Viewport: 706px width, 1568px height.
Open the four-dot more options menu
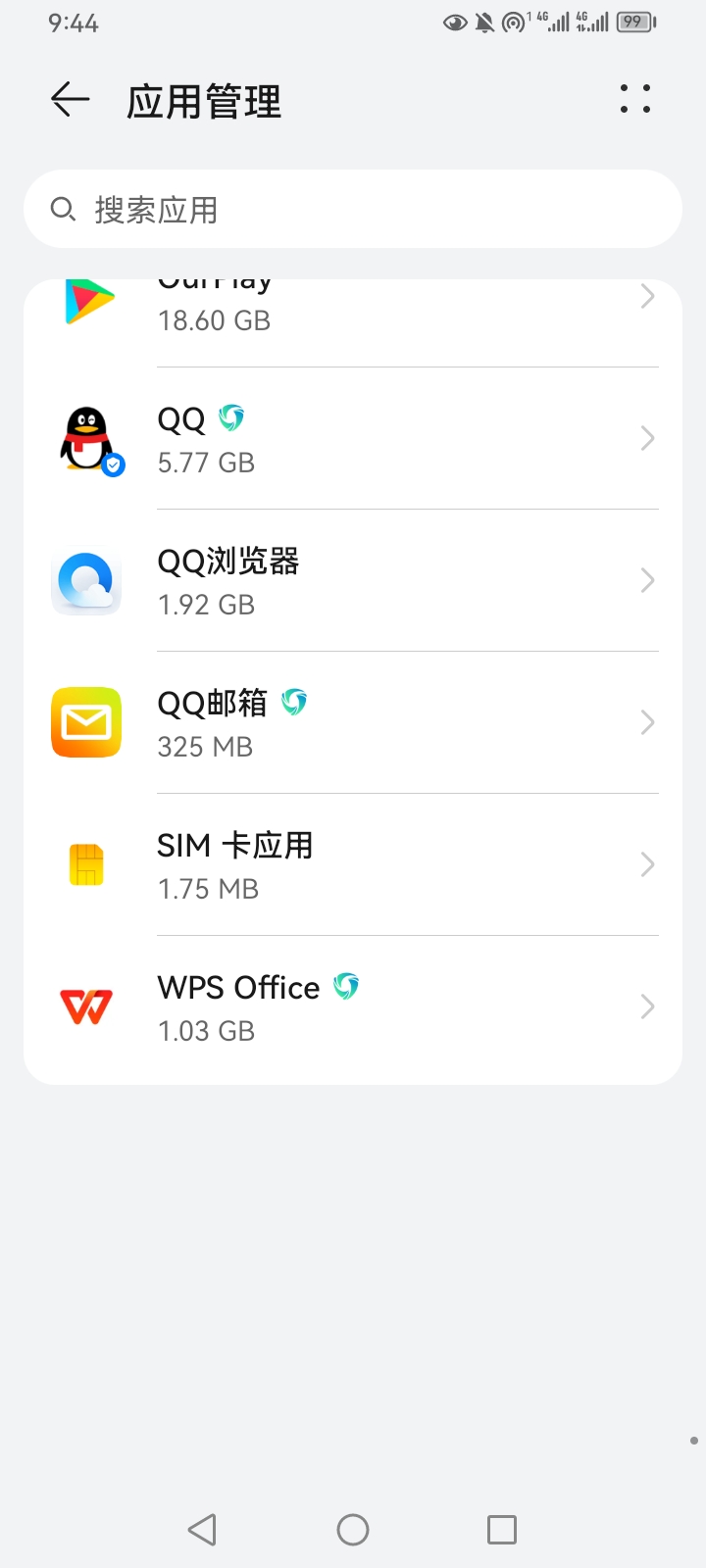[x=635, y=99]
